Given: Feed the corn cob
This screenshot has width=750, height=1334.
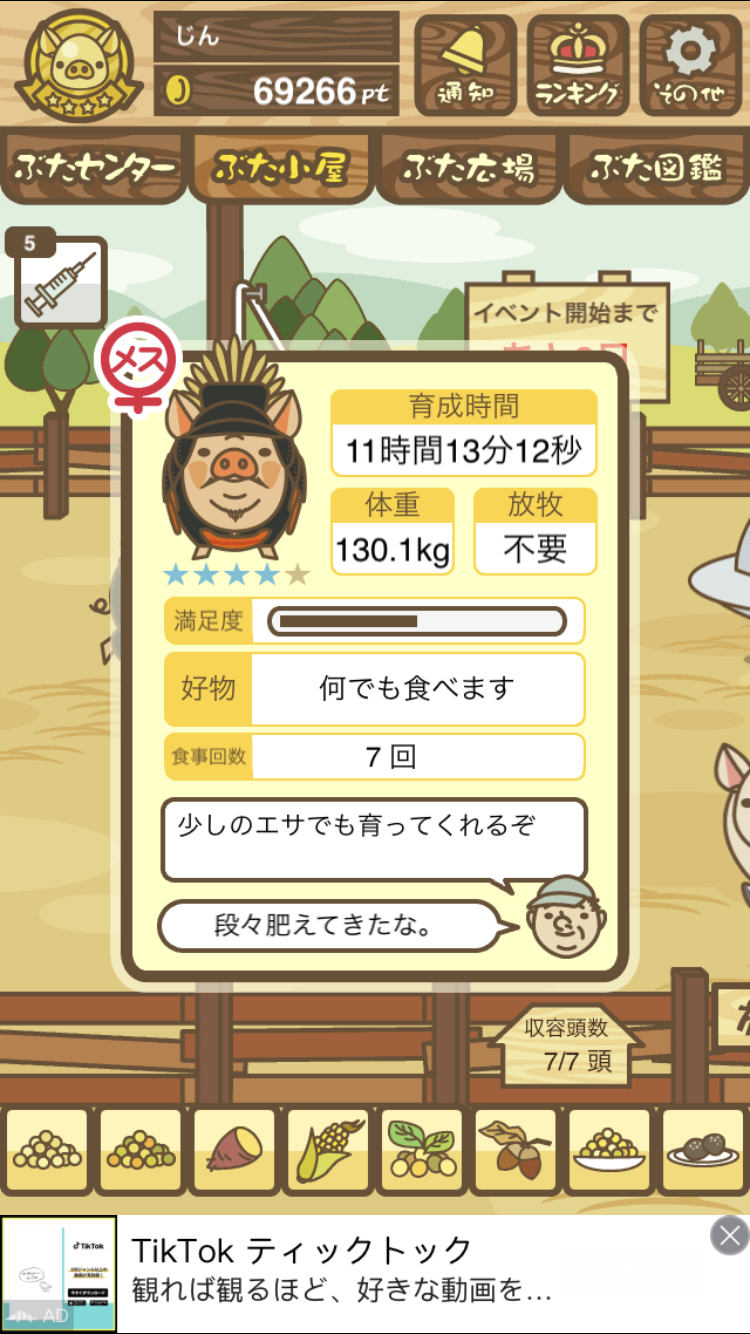Looking at the screenshot, I should [328, 1151].
